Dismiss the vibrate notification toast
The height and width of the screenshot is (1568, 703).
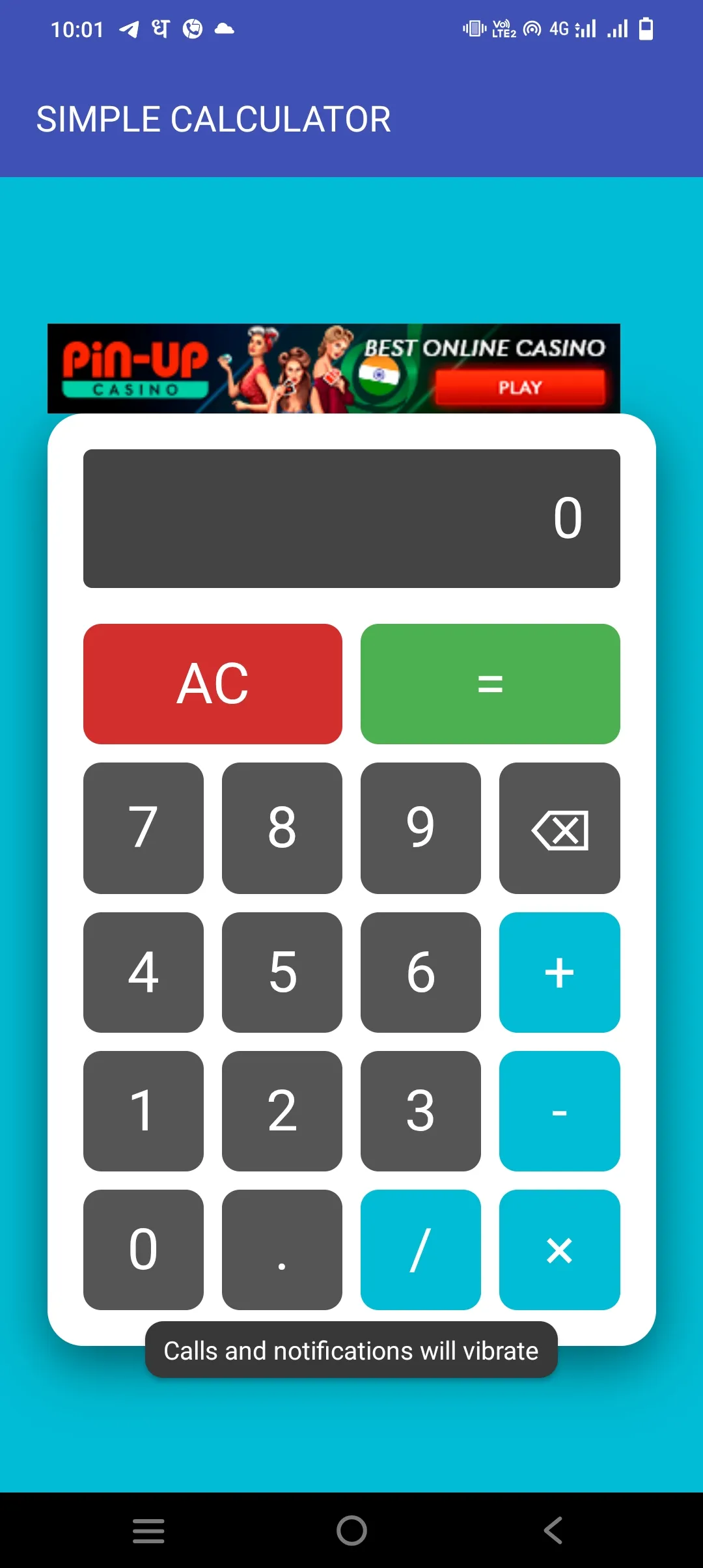351,1351
